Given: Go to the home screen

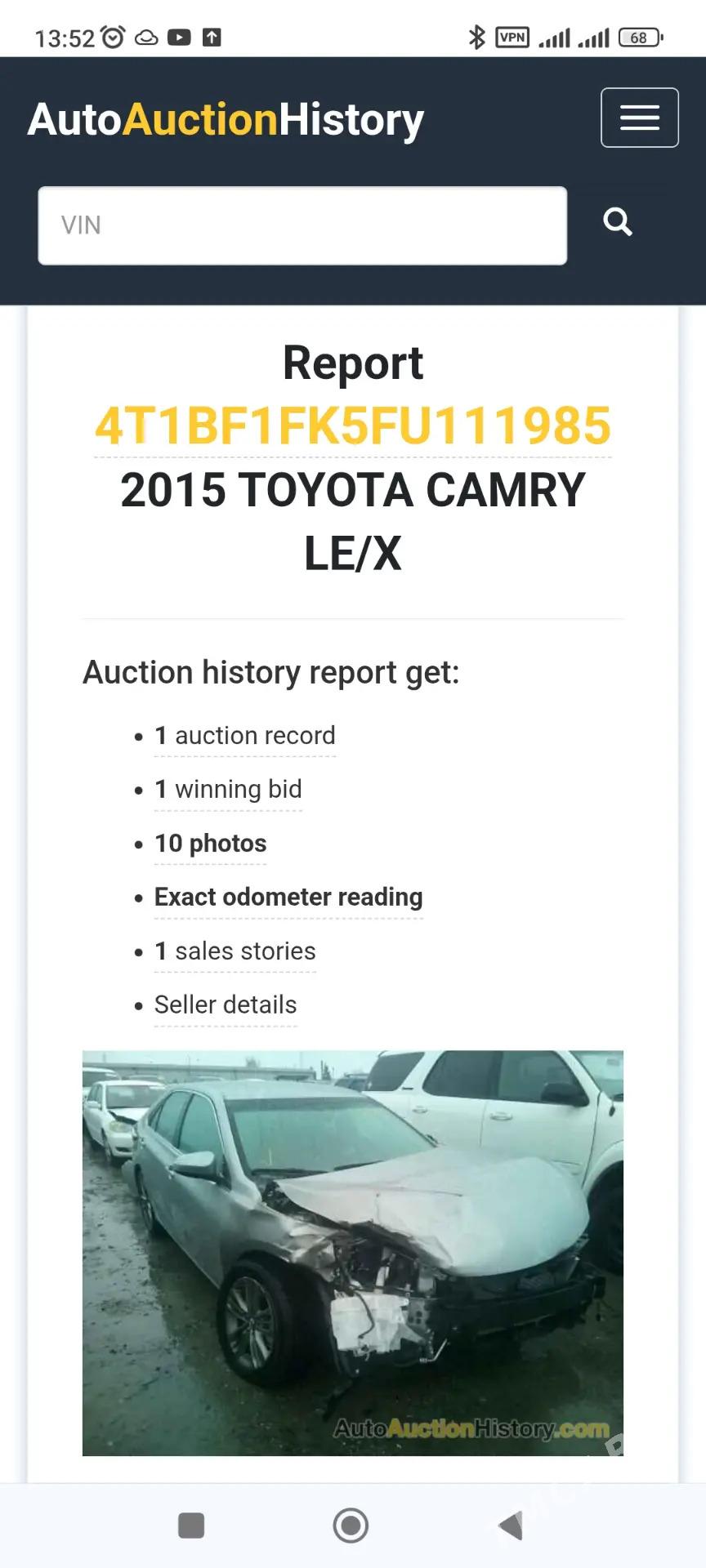Looking at the screenshot, I should 351,1526.
